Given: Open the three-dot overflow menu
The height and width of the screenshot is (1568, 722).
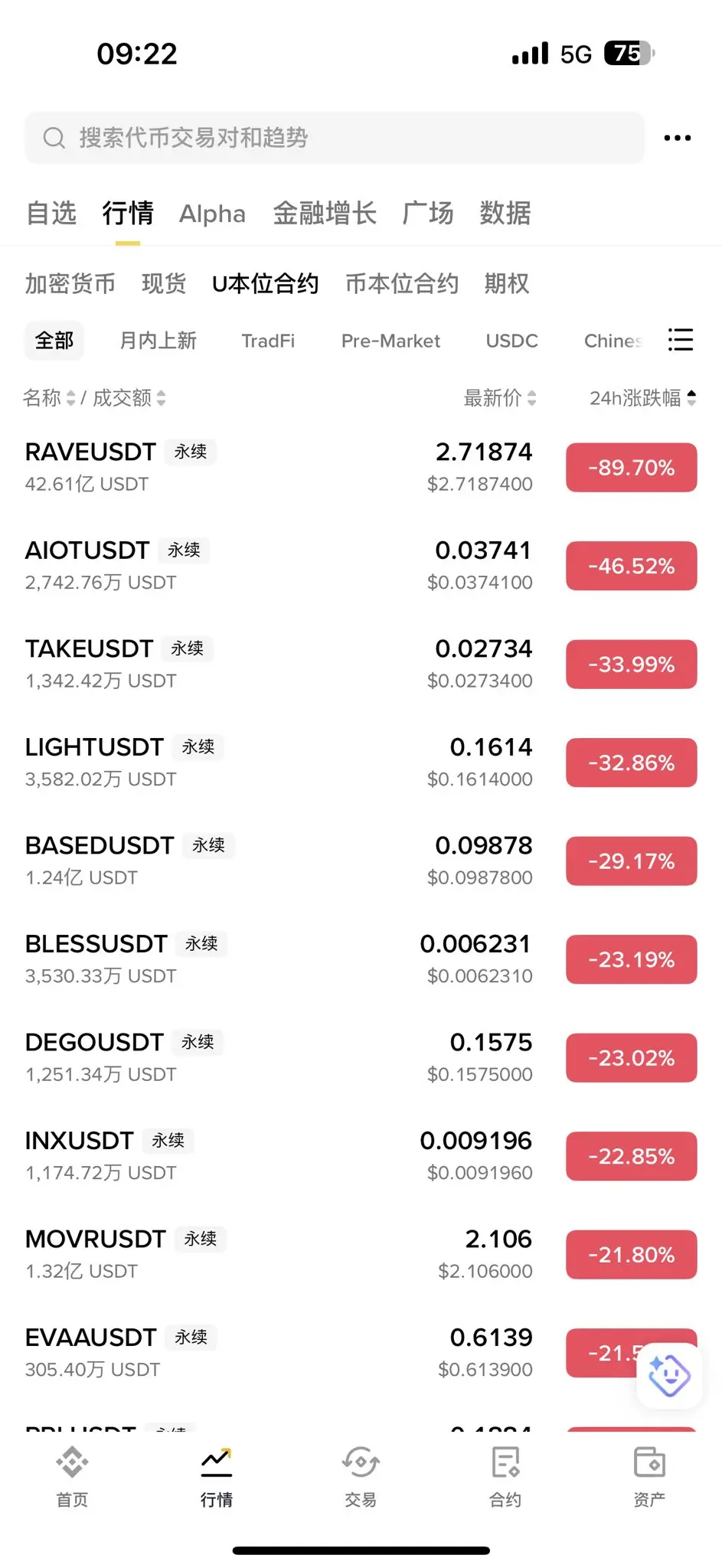Looking at the screenshot, I should [x=678, y=138].
